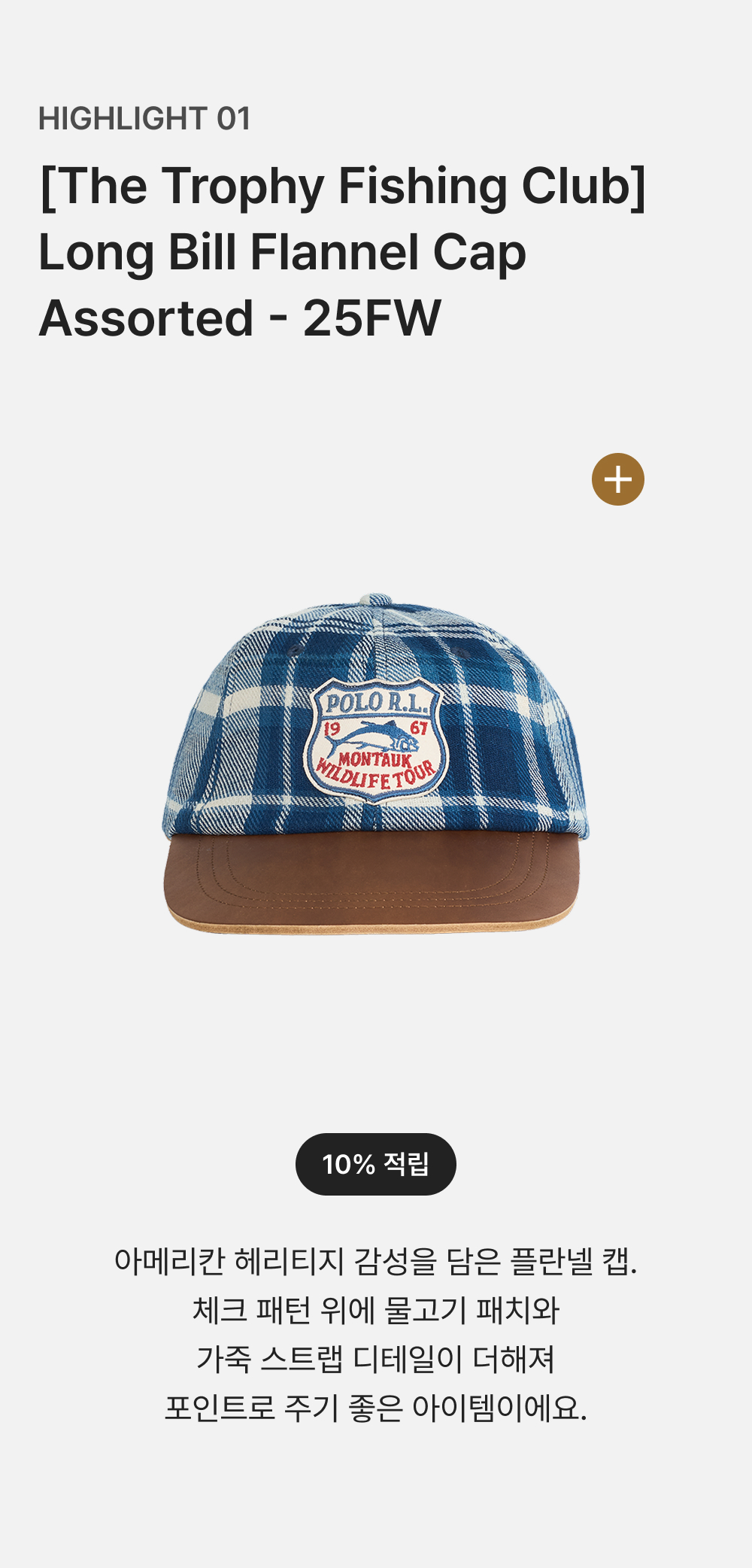
Task: Tap the brown plus button above the cap
Action: point(618,479)
